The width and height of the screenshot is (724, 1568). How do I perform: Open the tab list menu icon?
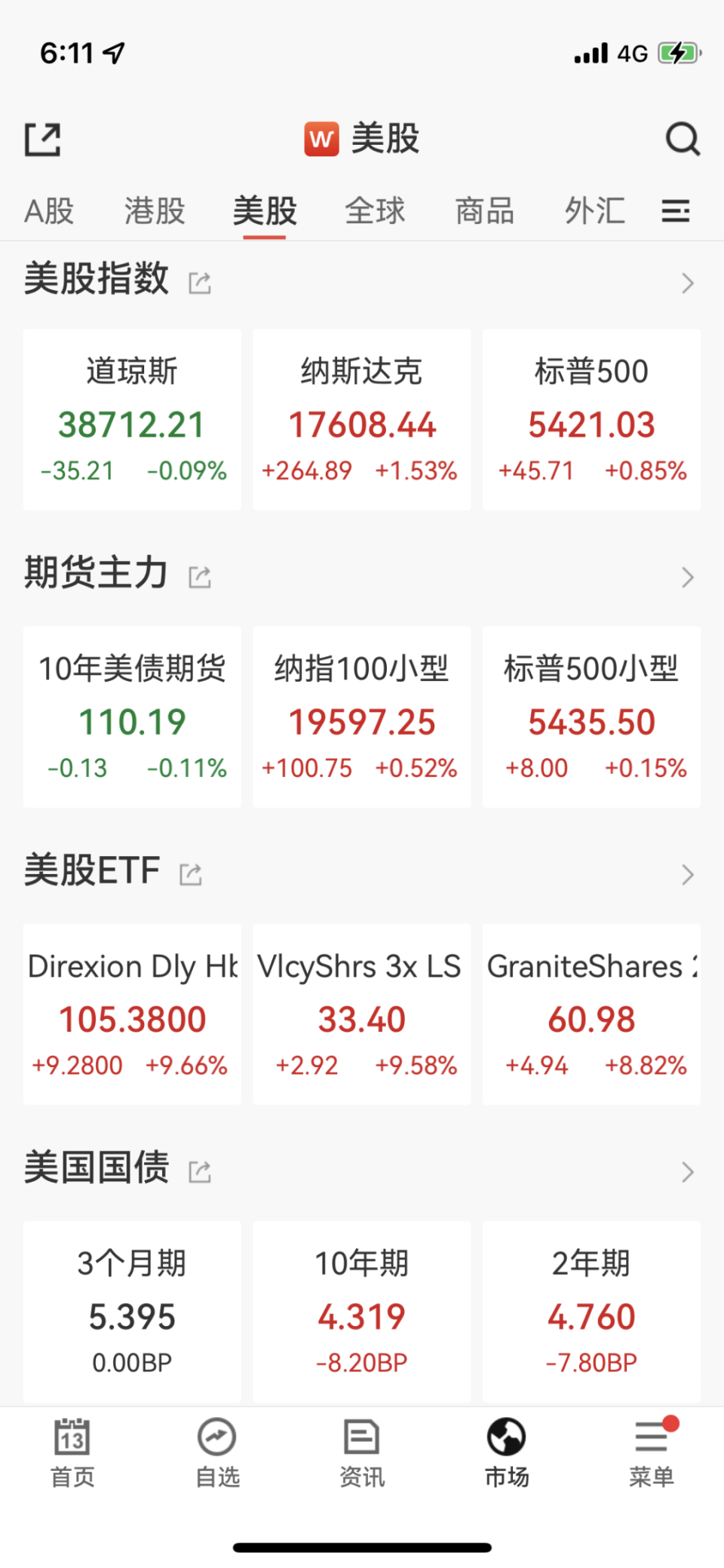click(x=676, y=211)
